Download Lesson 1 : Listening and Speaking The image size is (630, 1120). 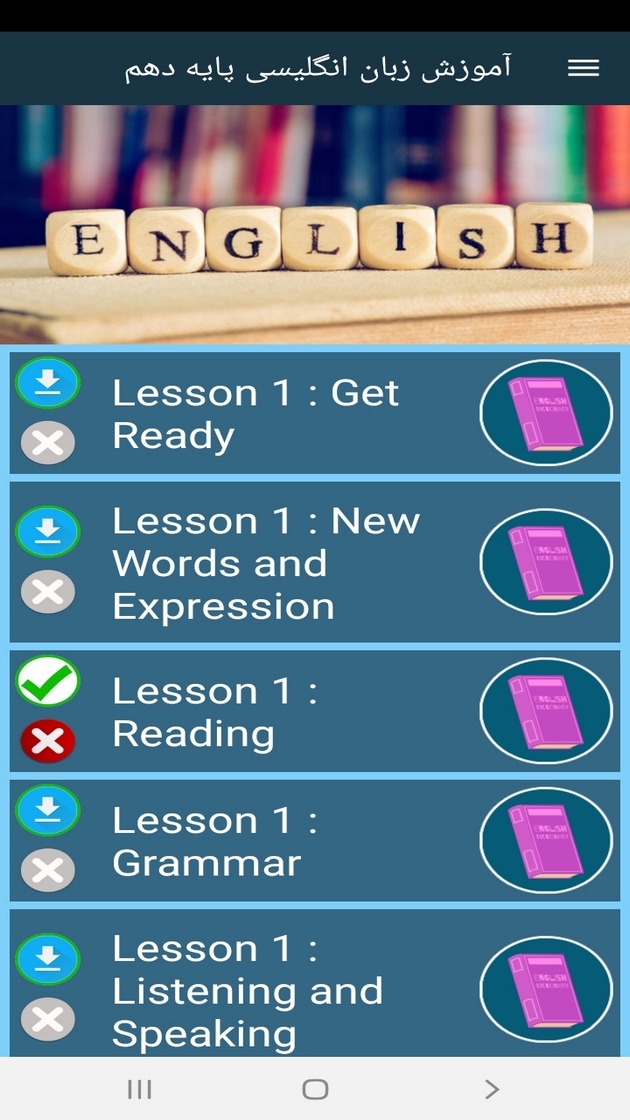pos(48,959)
